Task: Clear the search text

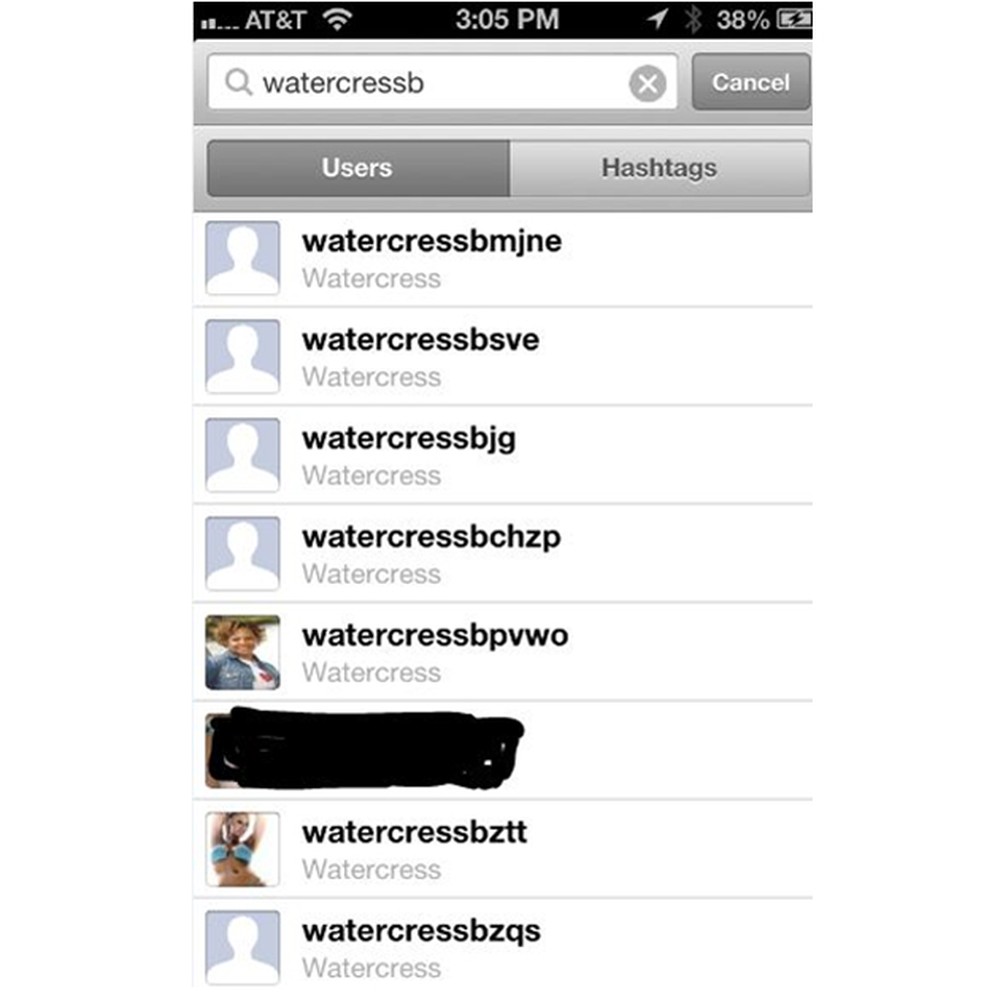Action: [x=647, y=84]
